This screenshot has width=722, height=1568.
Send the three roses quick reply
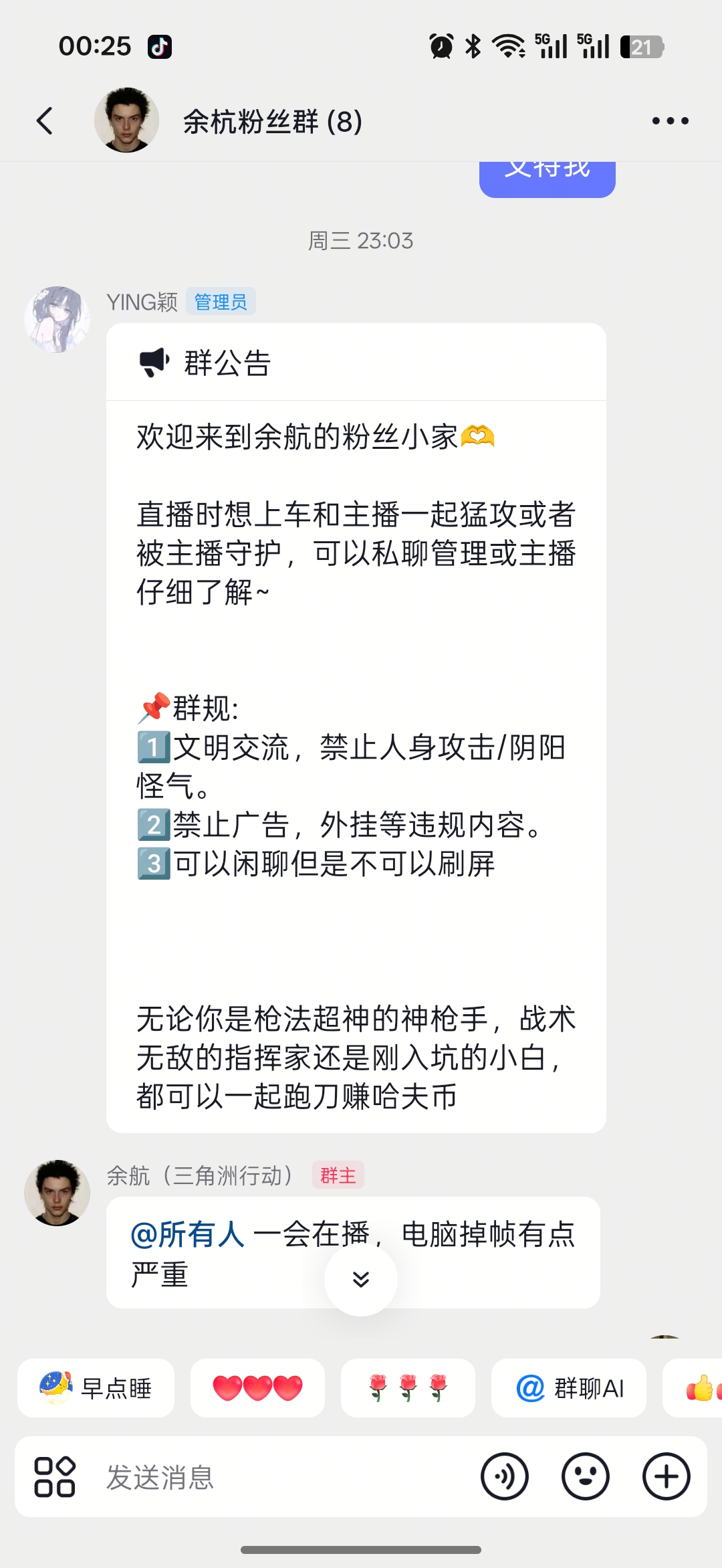tap(408, 1388)
